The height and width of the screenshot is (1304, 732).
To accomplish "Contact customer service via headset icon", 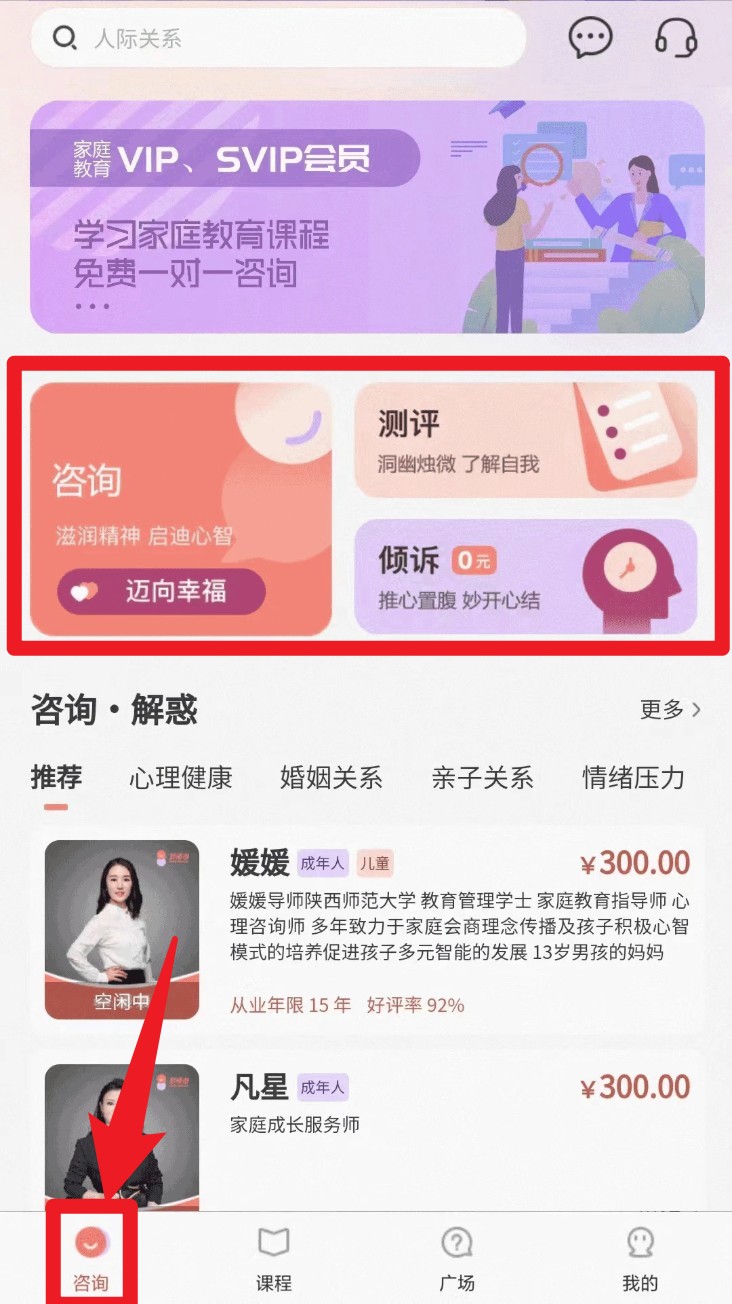I will coord(676,38).
